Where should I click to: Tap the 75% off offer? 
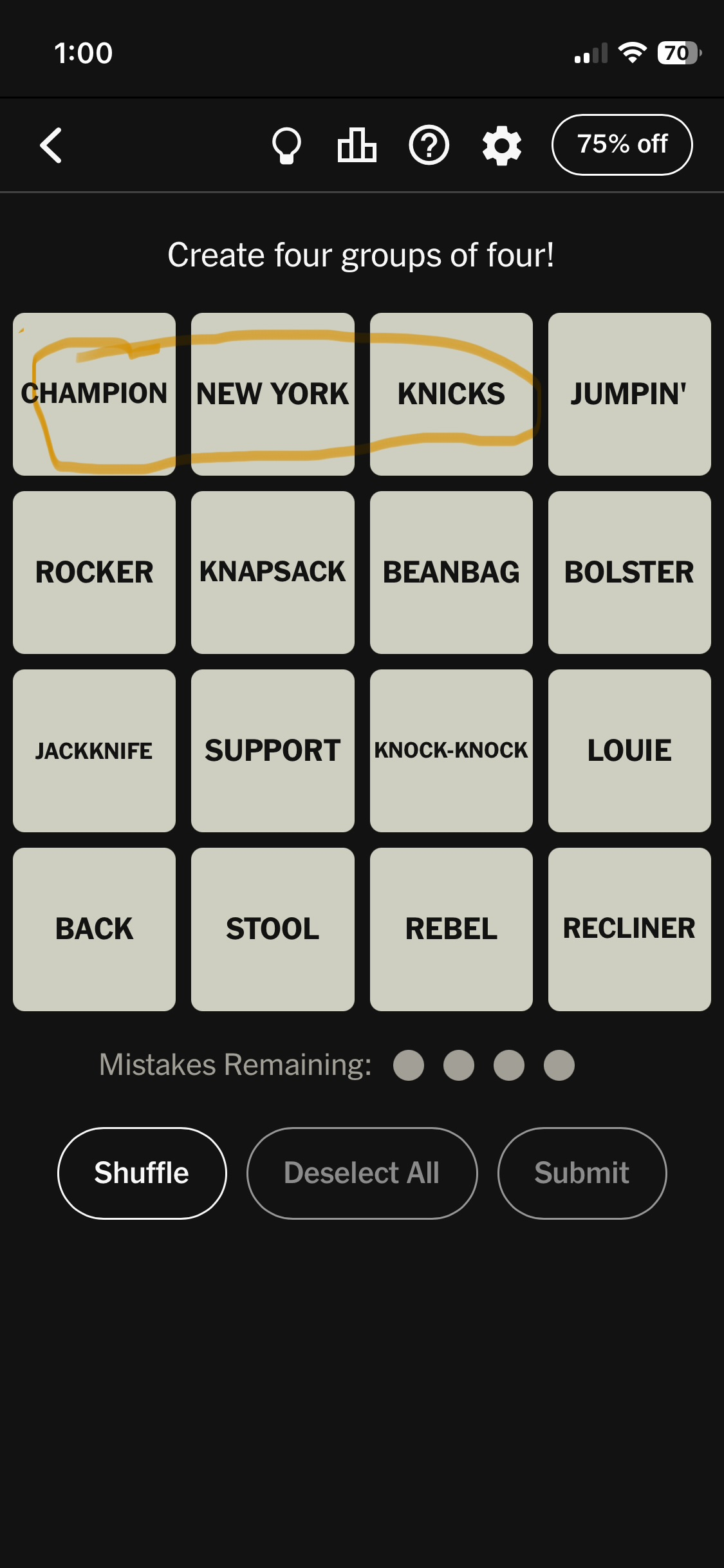point(622,145)
